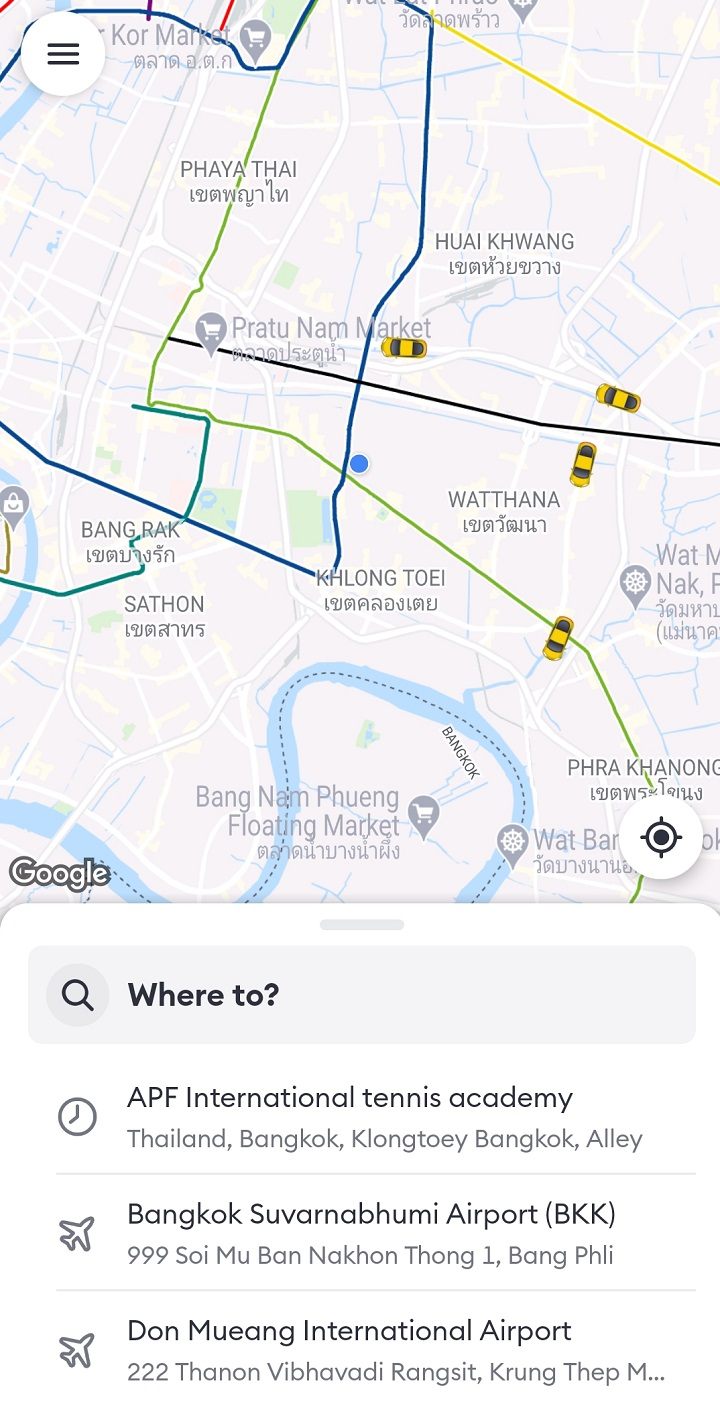This screenshot has height=1424, width=720.
Task: Center map on my current location
Action: (661, 837)
